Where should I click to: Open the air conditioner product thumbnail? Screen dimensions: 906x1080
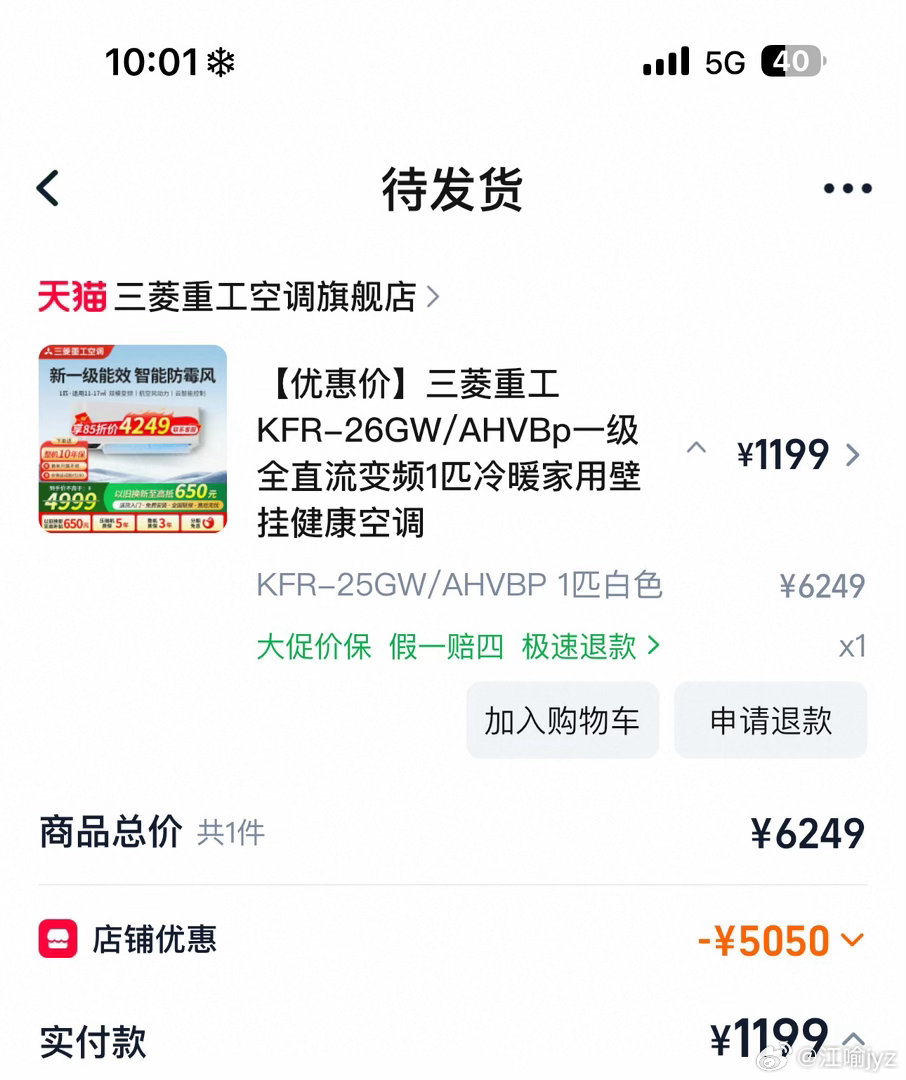pyautogui.click(x=133, y=439)
